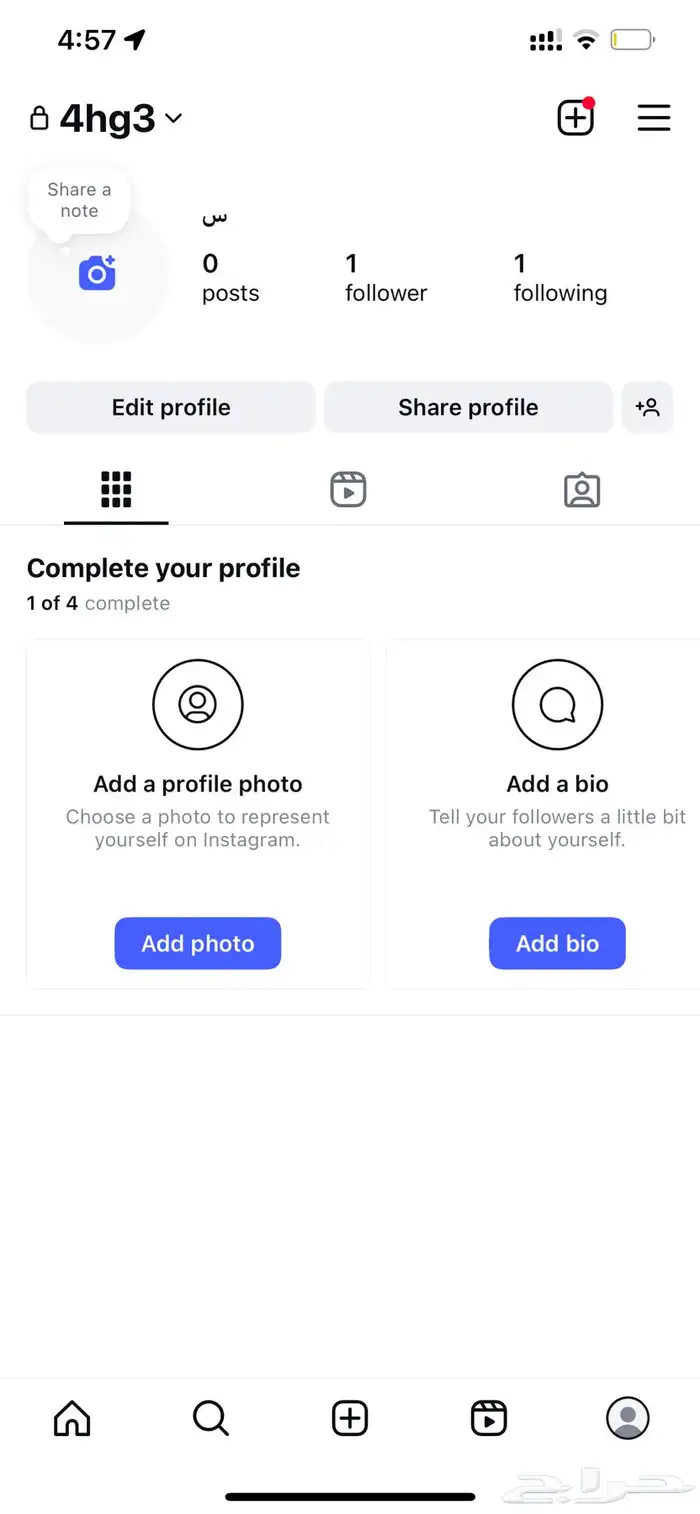View the 1 following list
Viewport: 700px width, 1514px height.
(560, 277)
